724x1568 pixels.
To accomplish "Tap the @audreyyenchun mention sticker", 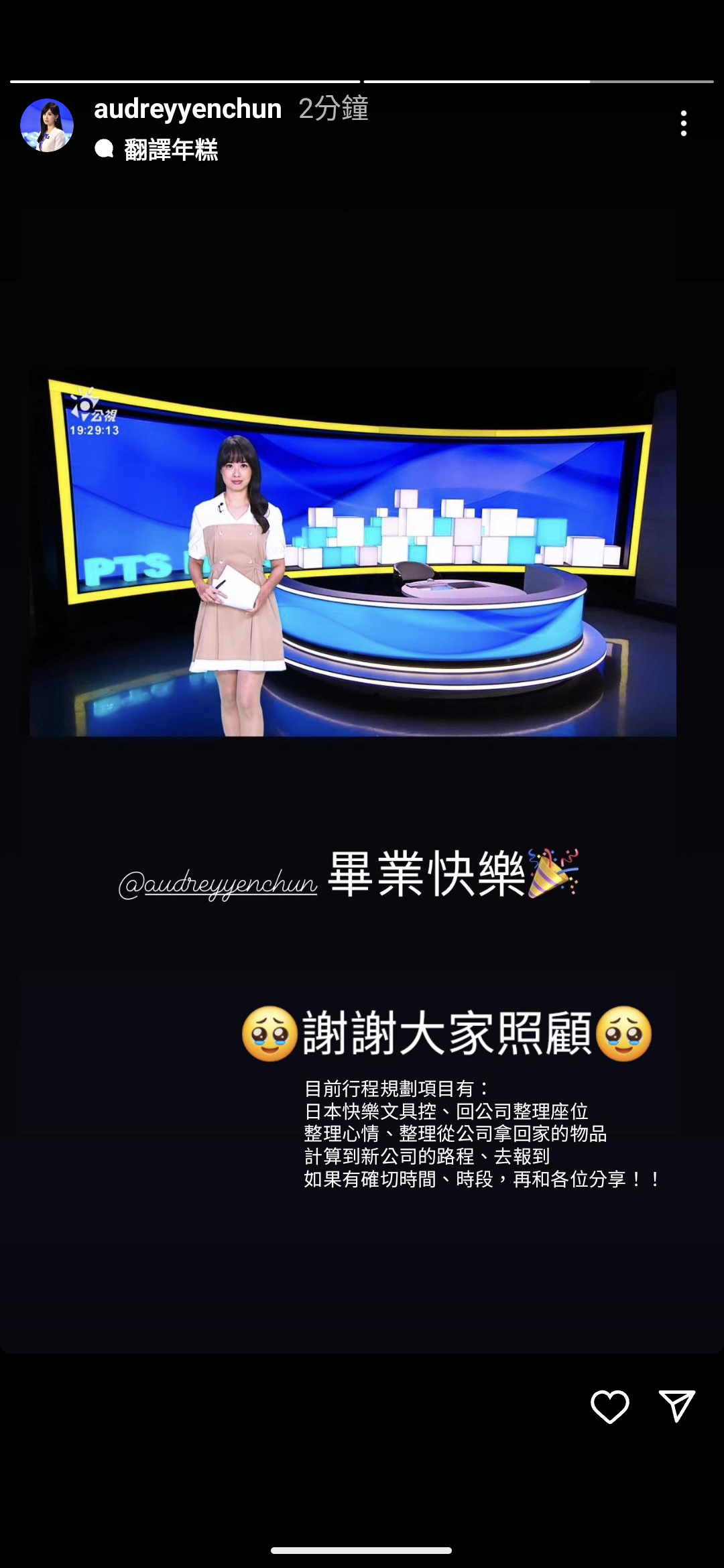I will tap(218, 883).
